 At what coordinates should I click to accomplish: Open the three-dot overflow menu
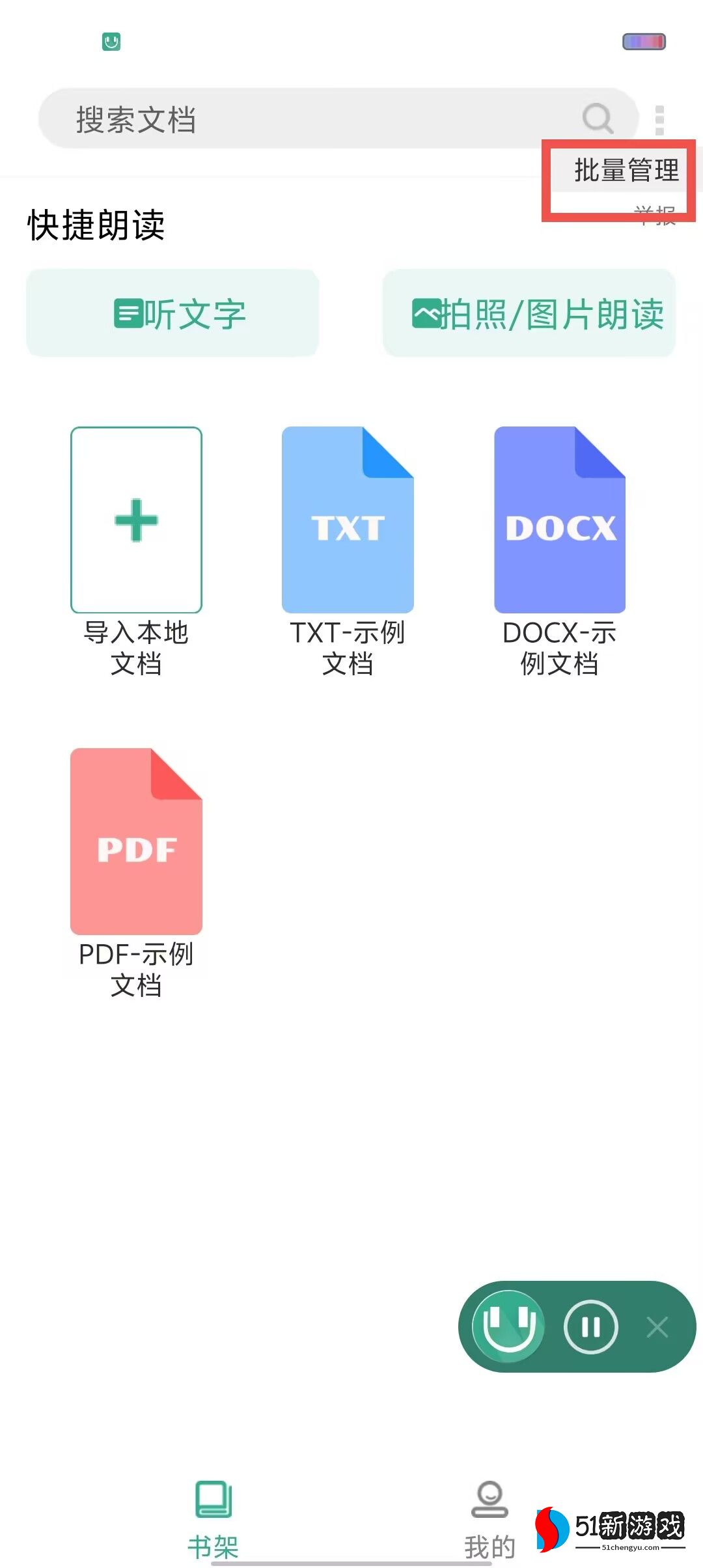click(659, 120)
